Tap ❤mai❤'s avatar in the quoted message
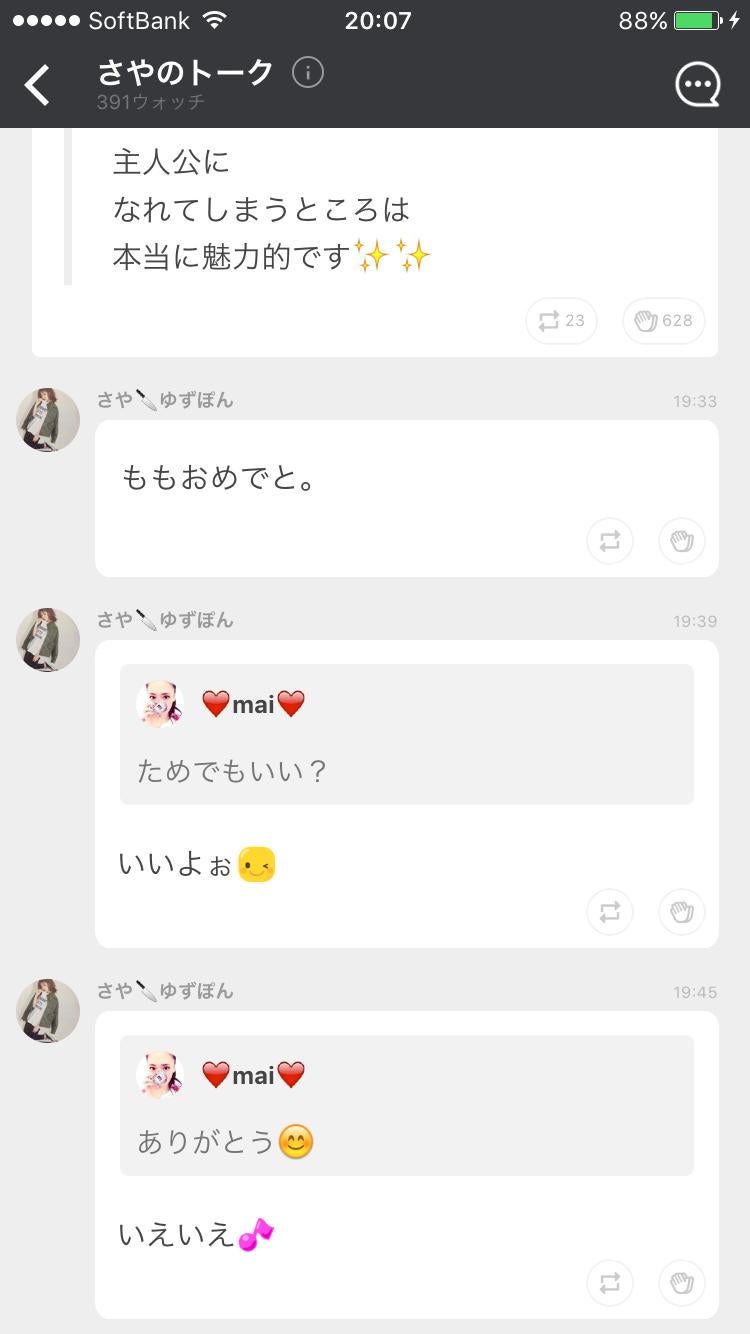The image size is (750, 1334). pyautogui.click(x=160, y=703)
